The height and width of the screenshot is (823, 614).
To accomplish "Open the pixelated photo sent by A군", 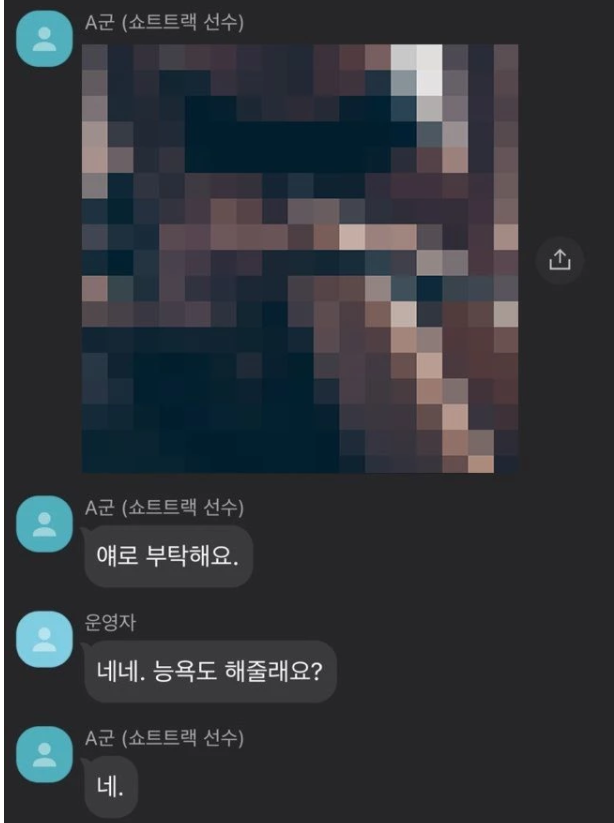I will click(x=300, y=258).
